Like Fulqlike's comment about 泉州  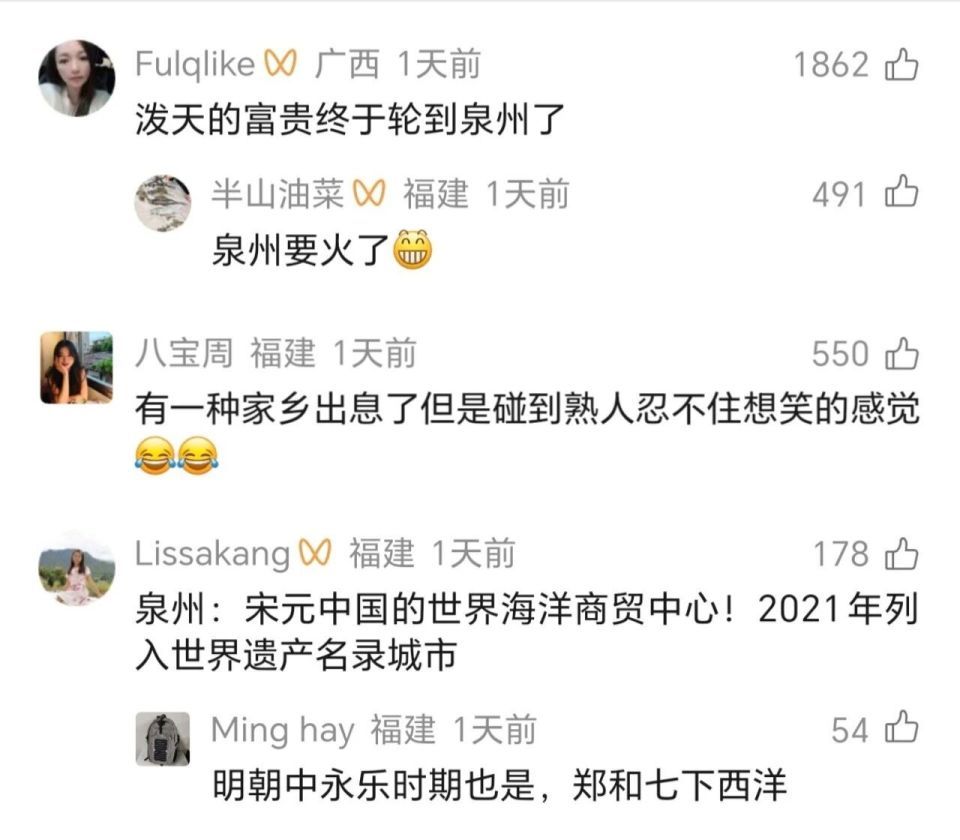coord(901,64)
